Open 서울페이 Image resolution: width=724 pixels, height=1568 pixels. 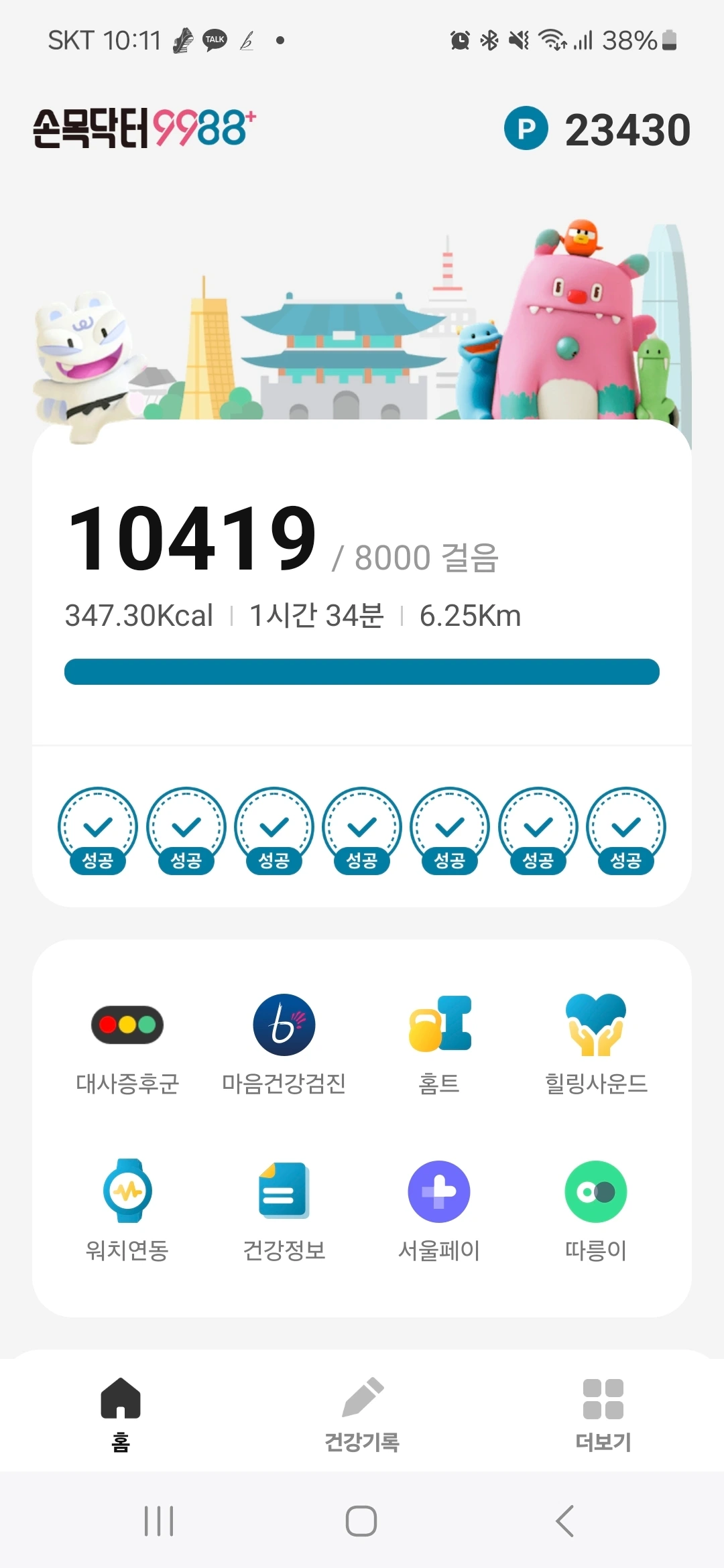(x=440, y=1210)
